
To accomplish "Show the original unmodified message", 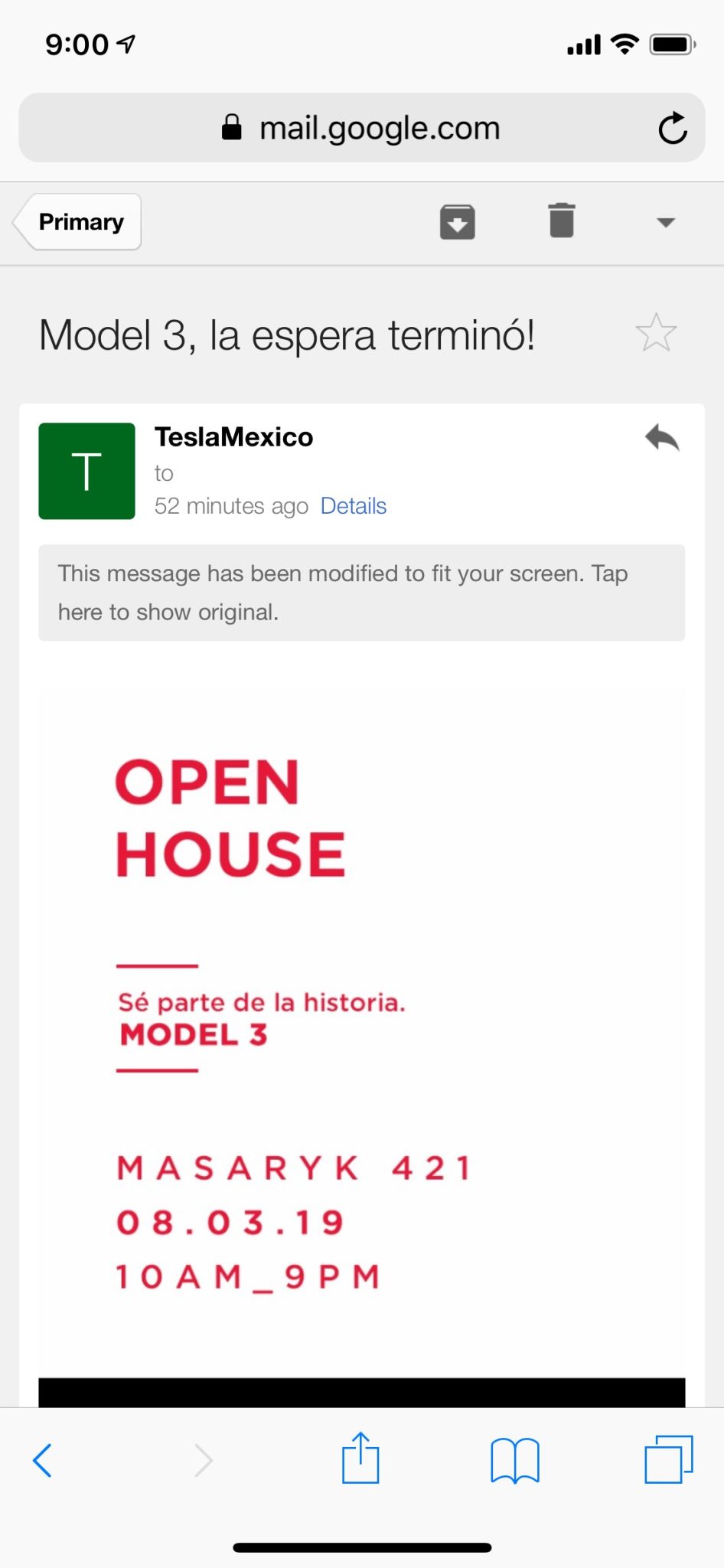I will [x=361, y=593].
